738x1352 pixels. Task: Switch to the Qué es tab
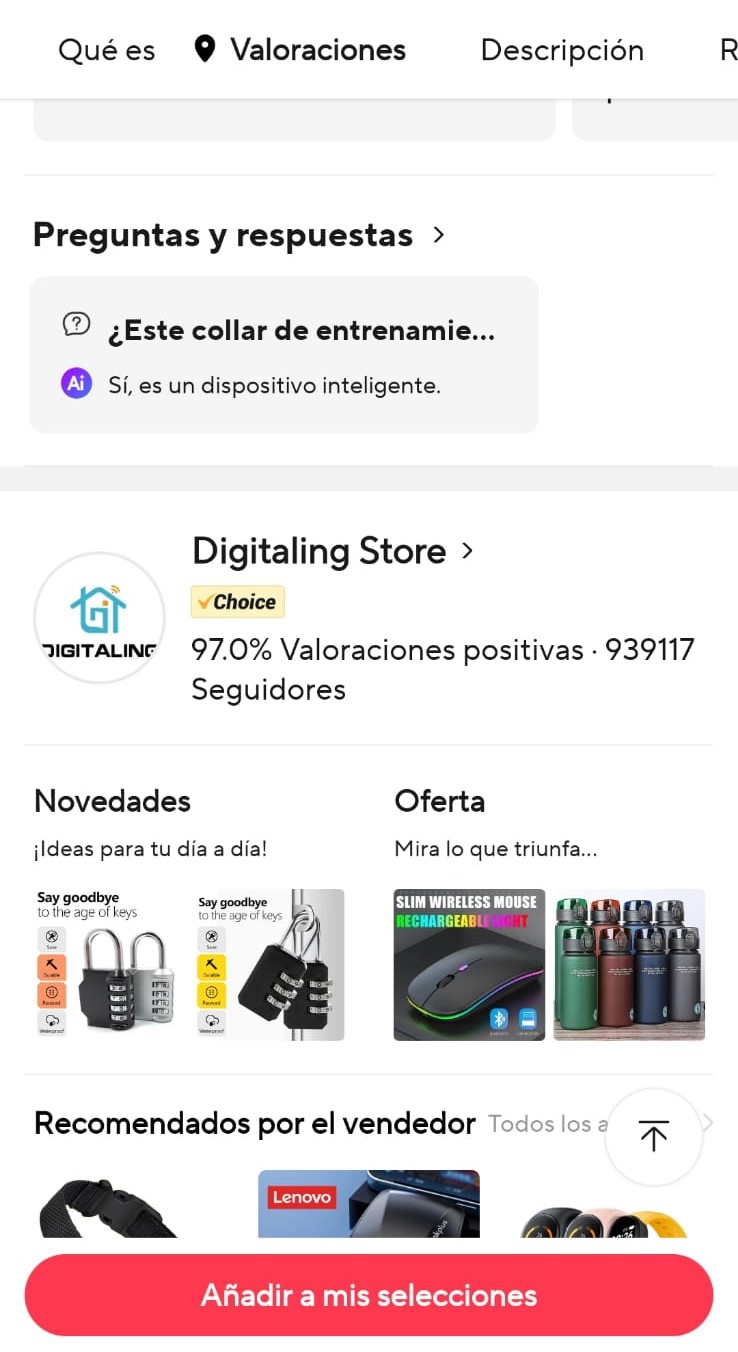tap(106, 50)
